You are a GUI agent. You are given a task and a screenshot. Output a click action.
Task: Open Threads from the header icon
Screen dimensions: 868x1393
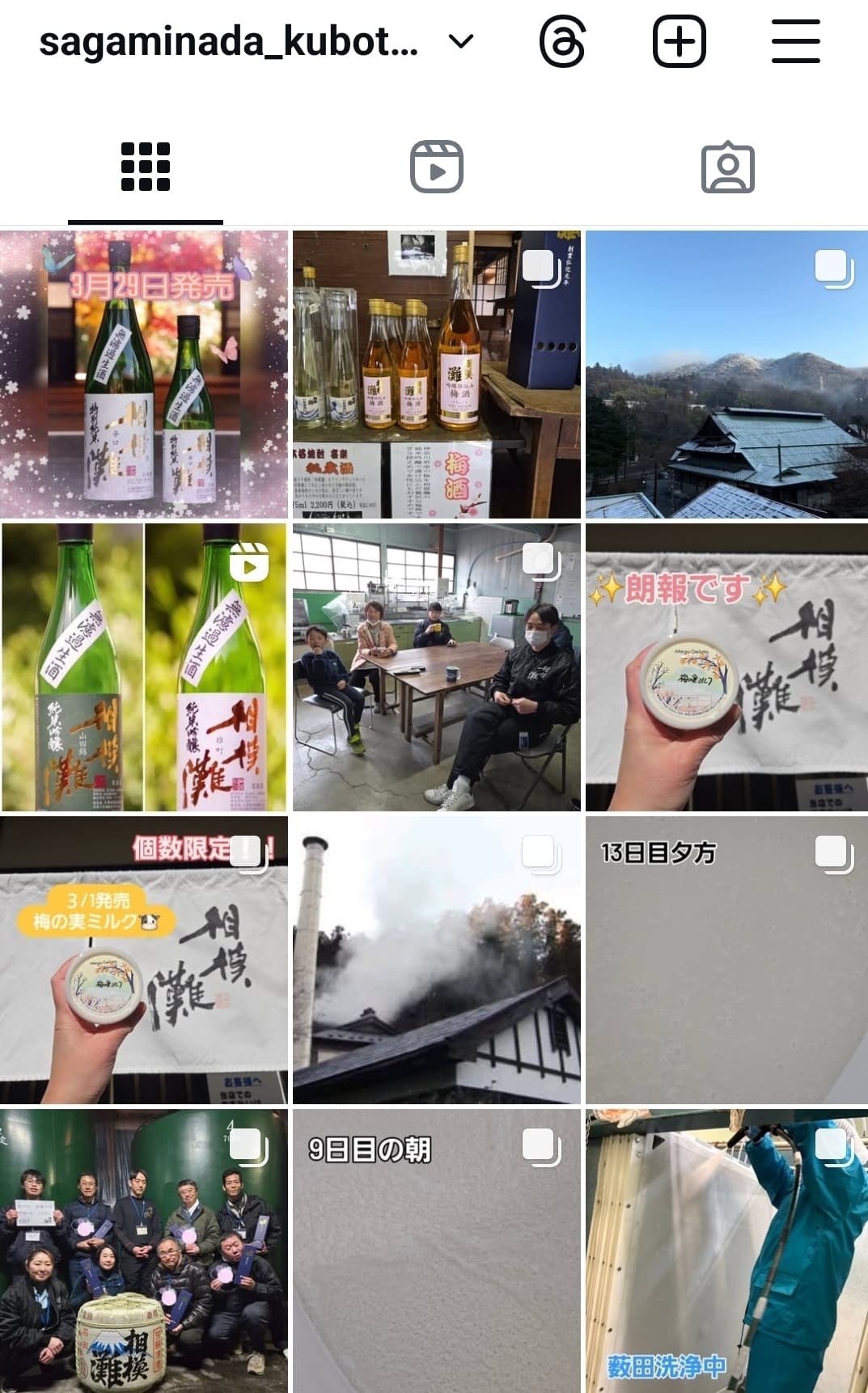click(x=562, y=42)
